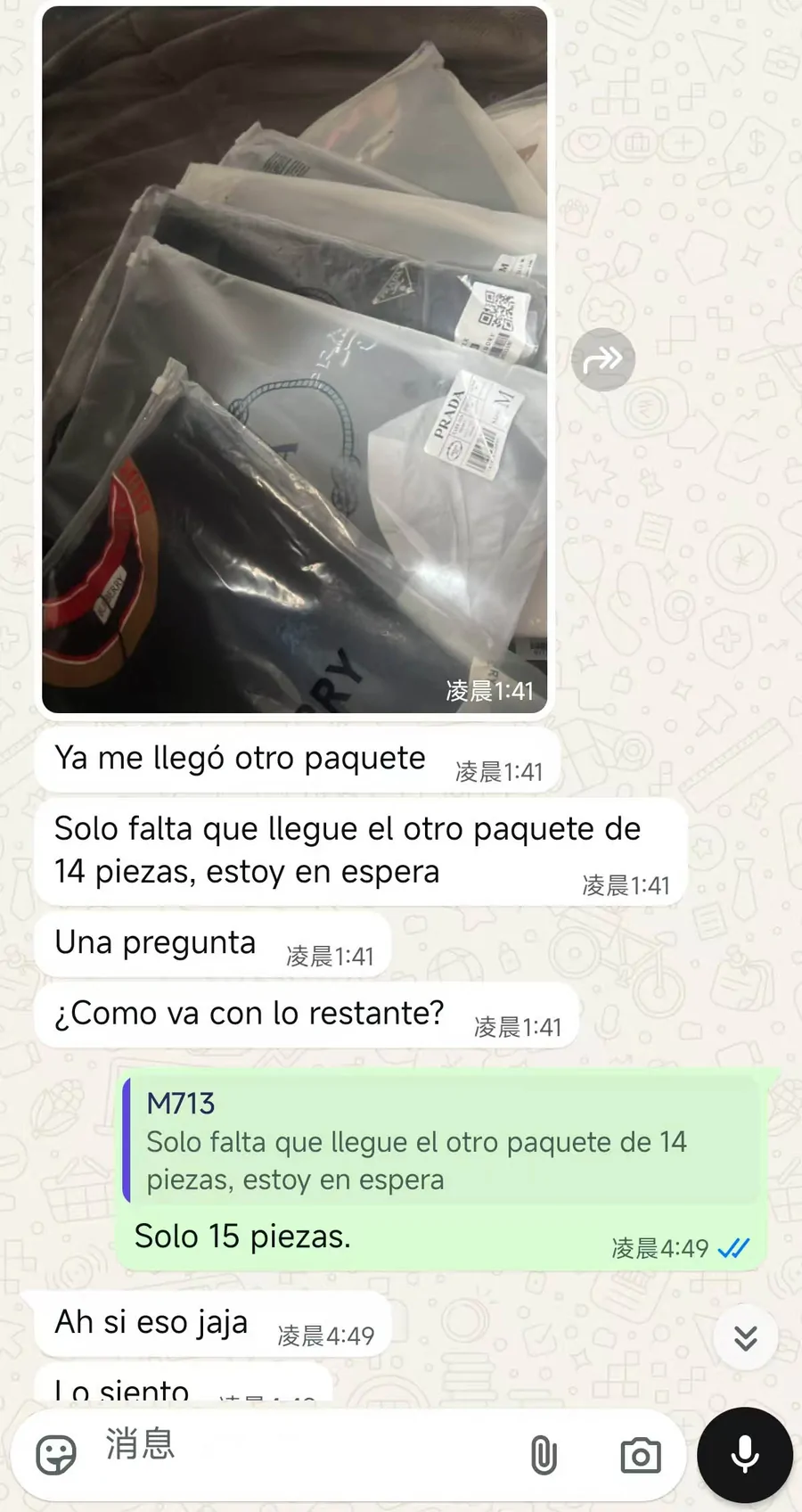Open the emoji sticker picker
The width and height of the screenshot is (802, 1512).
point(56,1456)
